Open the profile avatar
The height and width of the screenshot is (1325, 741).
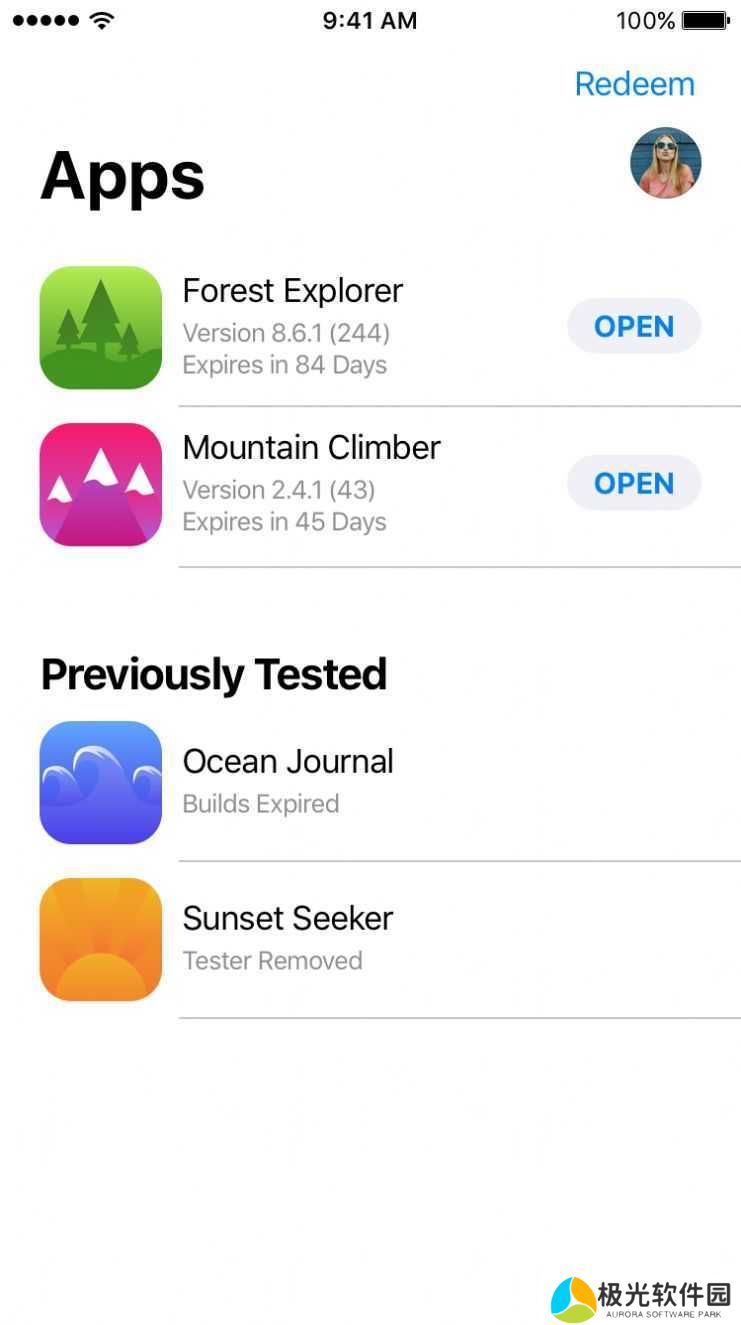pos(665,162)
